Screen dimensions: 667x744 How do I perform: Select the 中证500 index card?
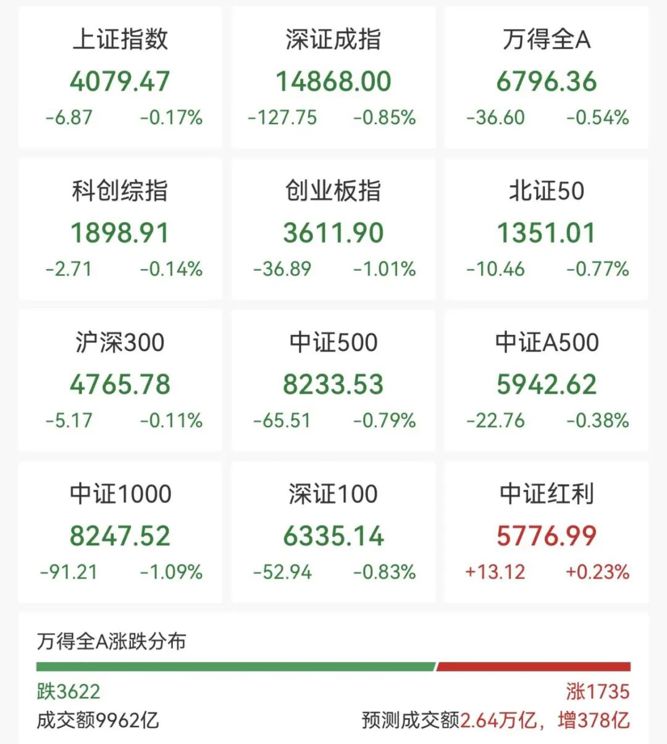click(x=333, y=383)
